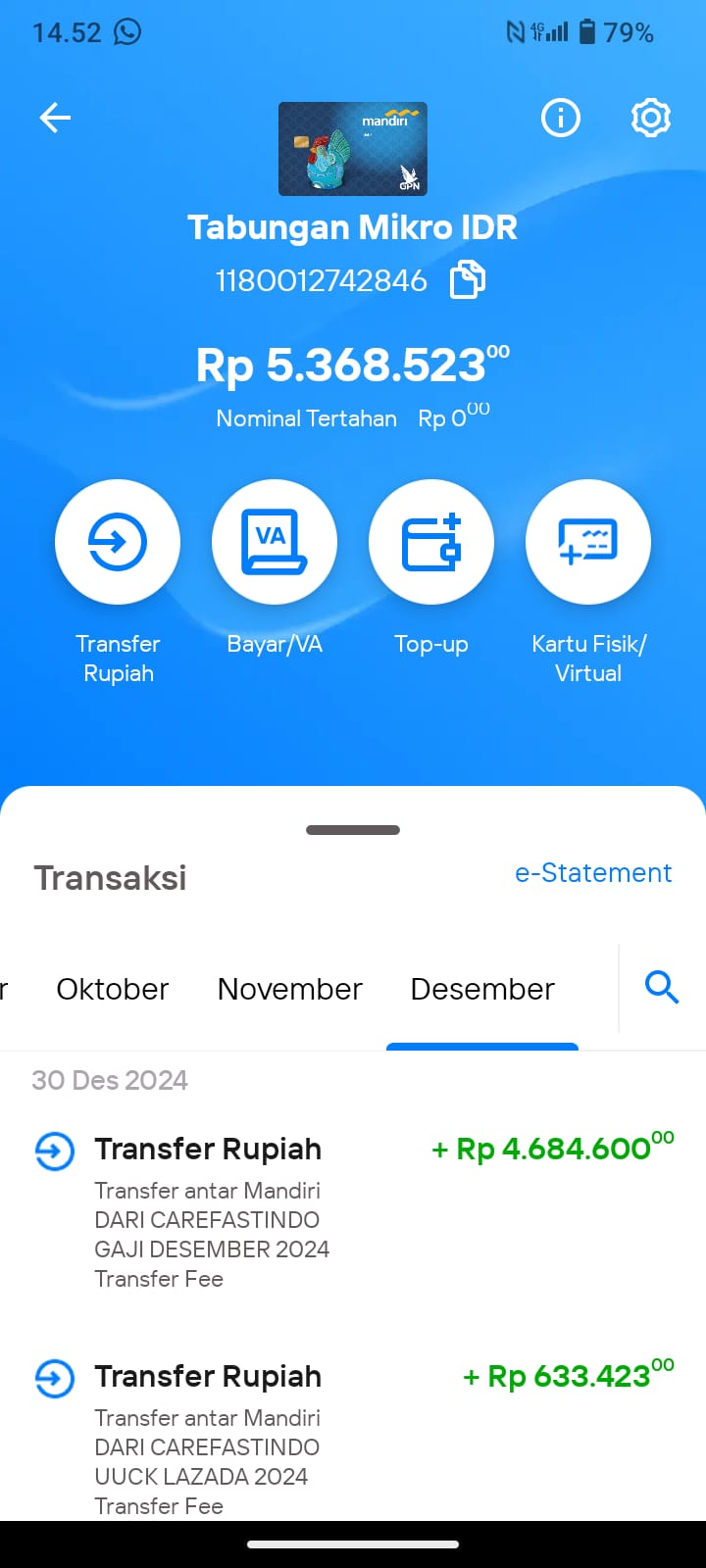The height and width of the screenshot is (1568, 706).
Task: Copy the account number
Action: [x=468, y=279]
